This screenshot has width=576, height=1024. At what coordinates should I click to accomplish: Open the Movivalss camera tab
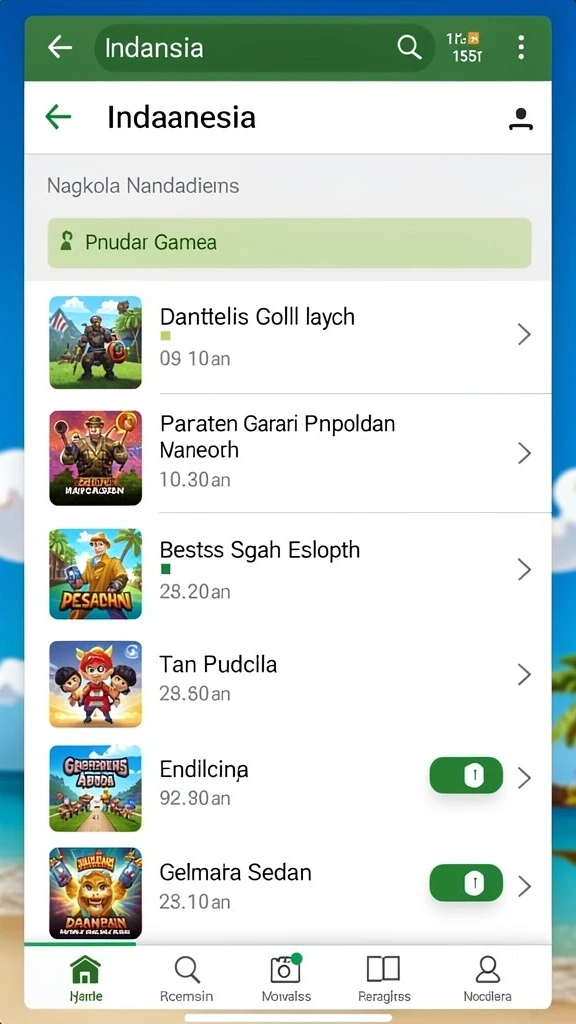click(x=286, y=978)
